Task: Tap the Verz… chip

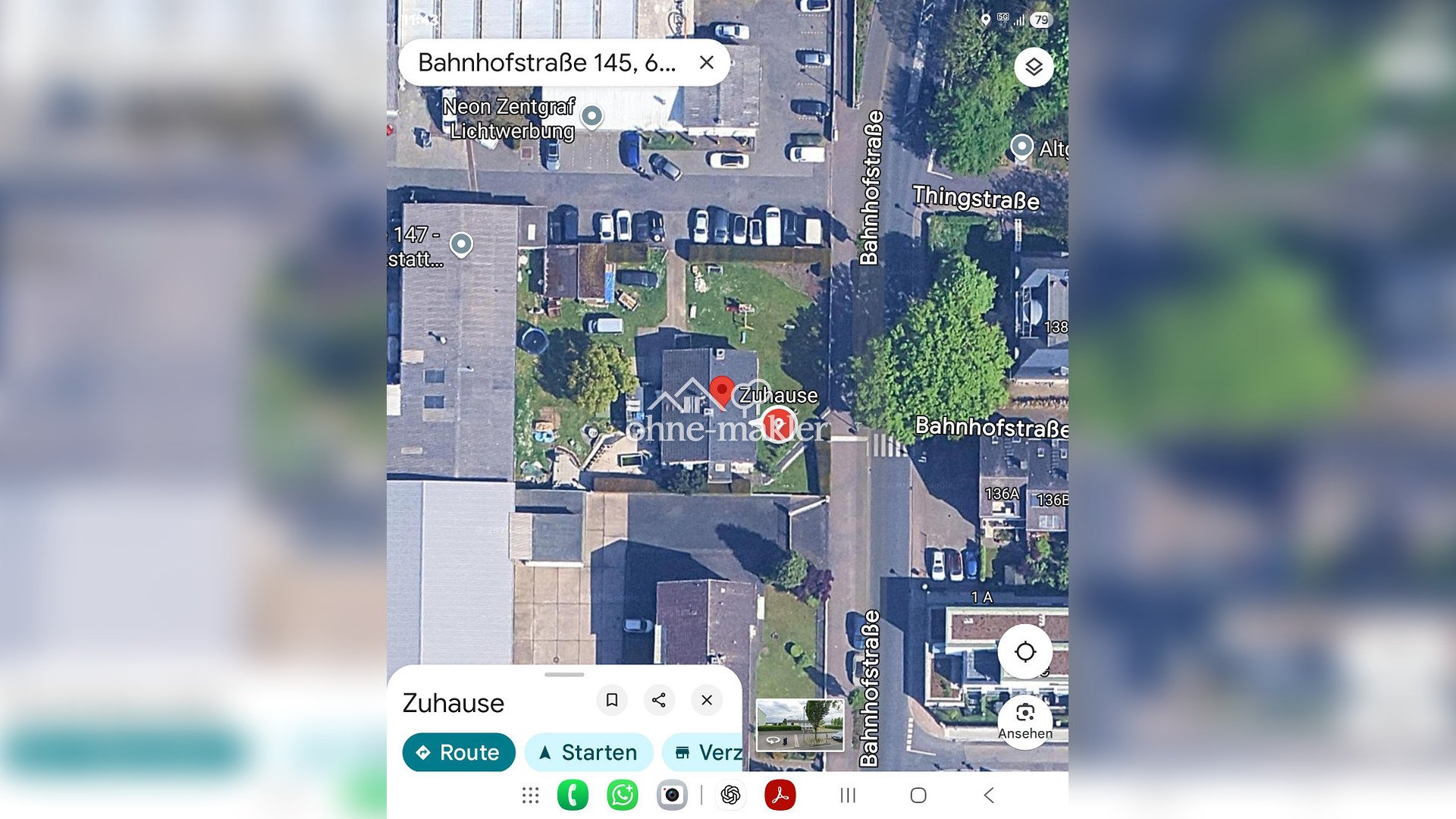Action: [x=705, y=752]
